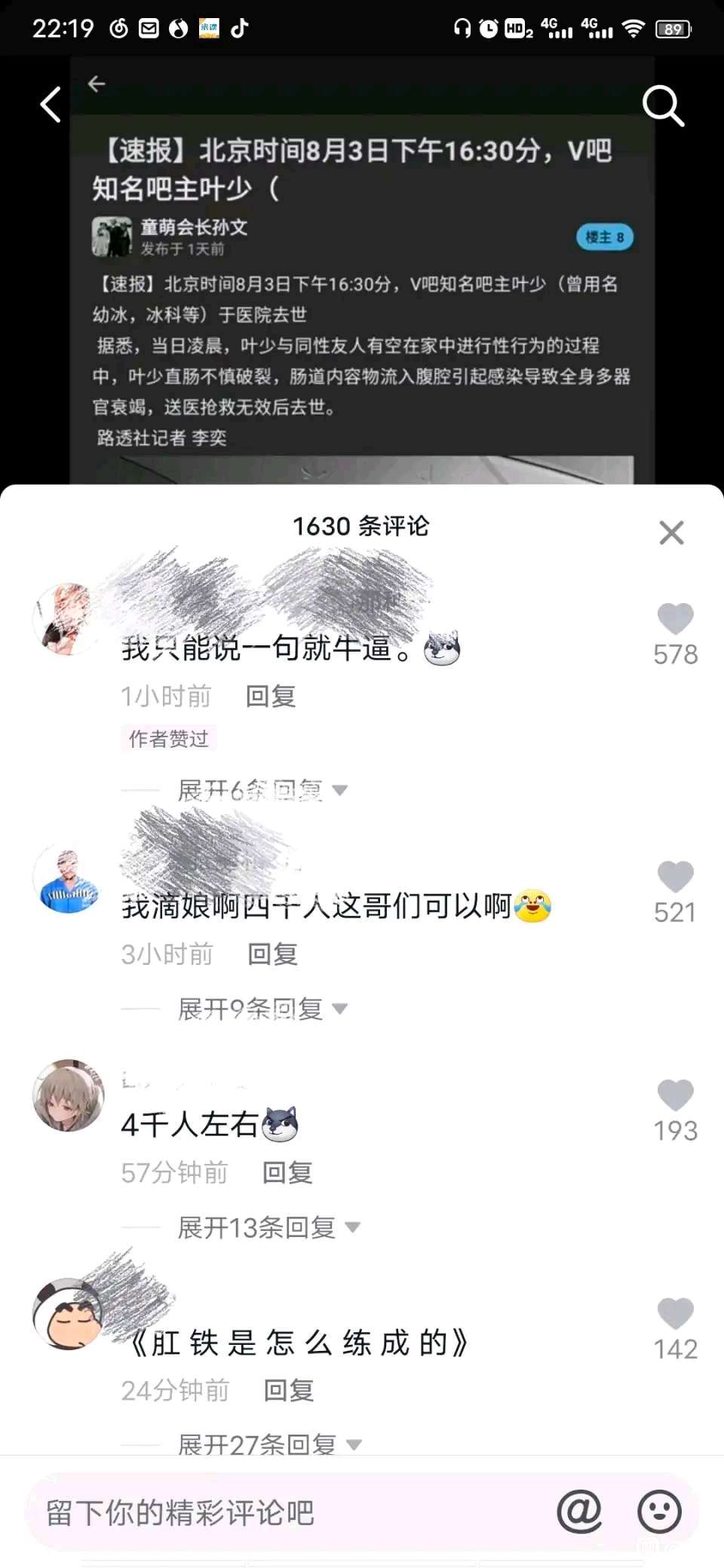
Task: Like the comment 《肛铁是怎么练成的》
Action: [x=675, y=1315]
